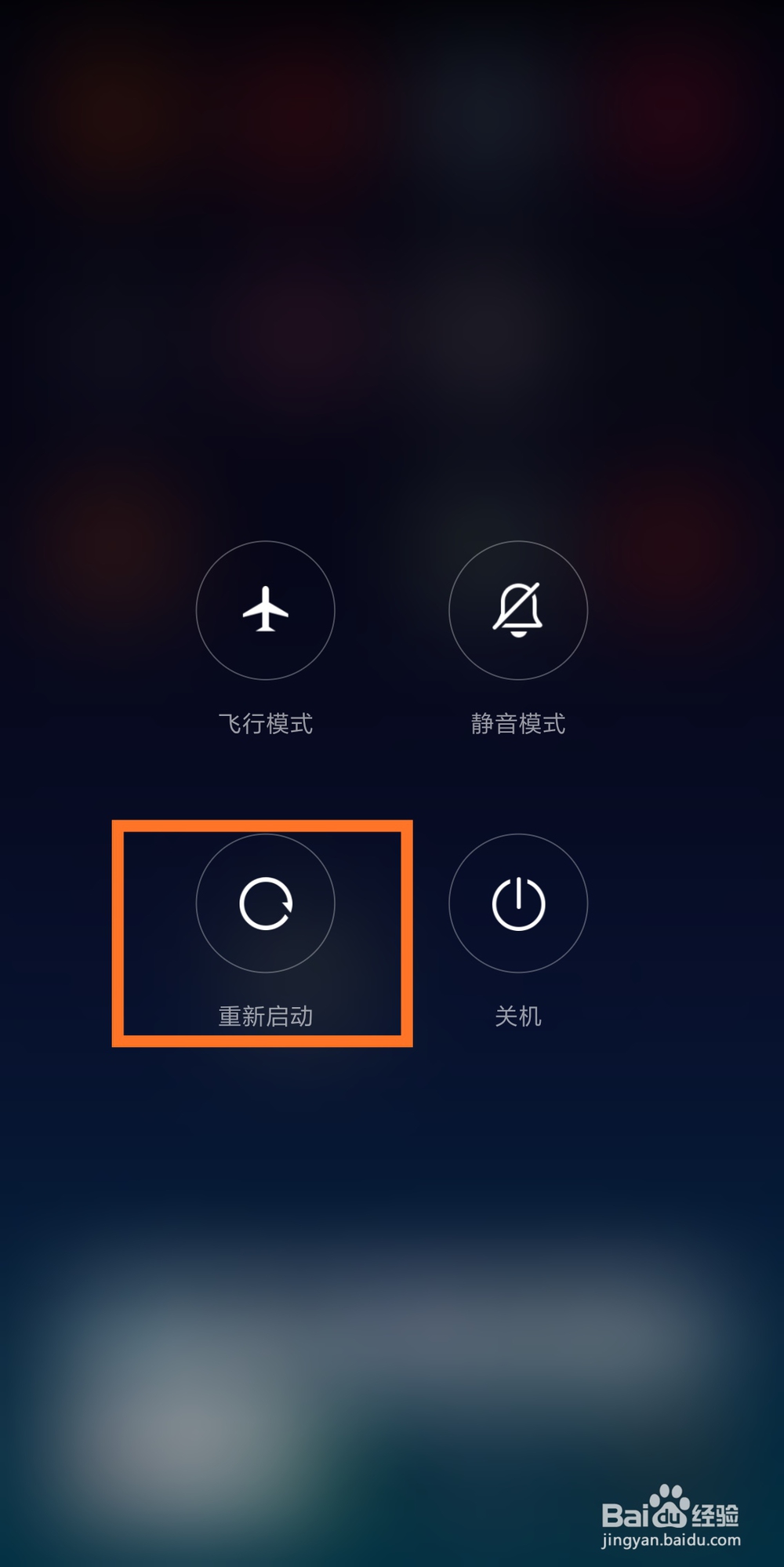Image resolution: width=784 pixels, height=1567 pixels.
Task: Tap the 关机 label to shut down
Action: click(519, 1015)
